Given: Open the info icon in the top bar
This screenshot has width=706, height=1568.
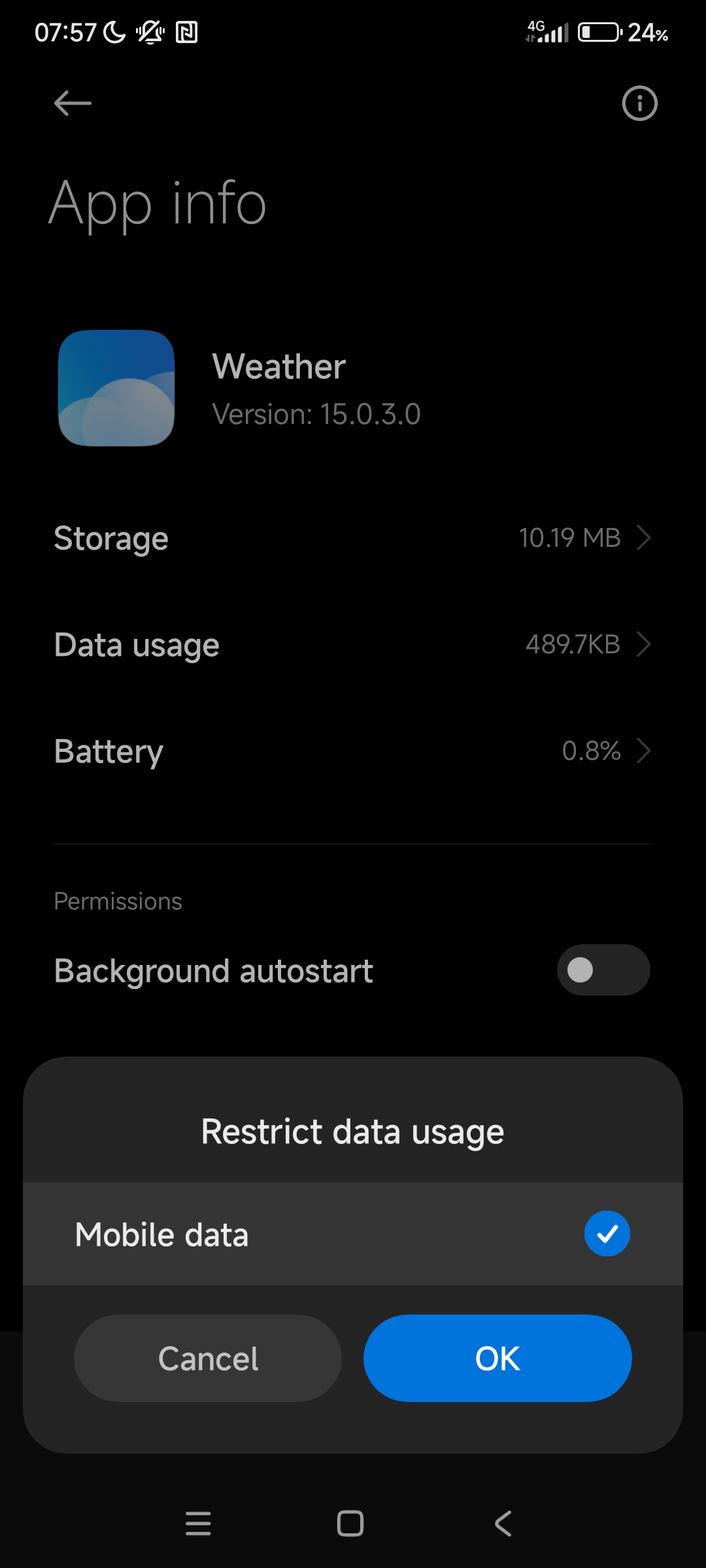Looking at the screenshot, I should pyautogui.click(x=639, y=103).
